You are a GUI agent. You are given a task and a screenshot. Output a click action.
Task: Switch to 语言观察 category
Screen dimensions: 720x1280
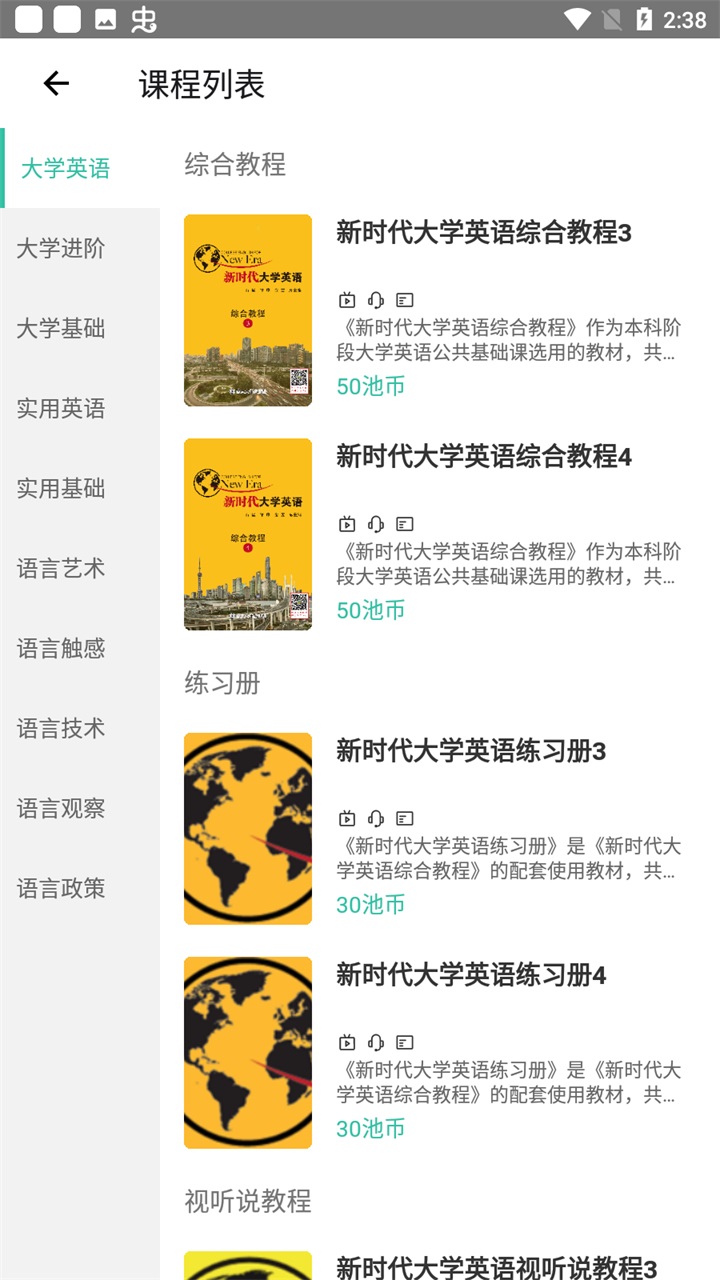[61, 808]
